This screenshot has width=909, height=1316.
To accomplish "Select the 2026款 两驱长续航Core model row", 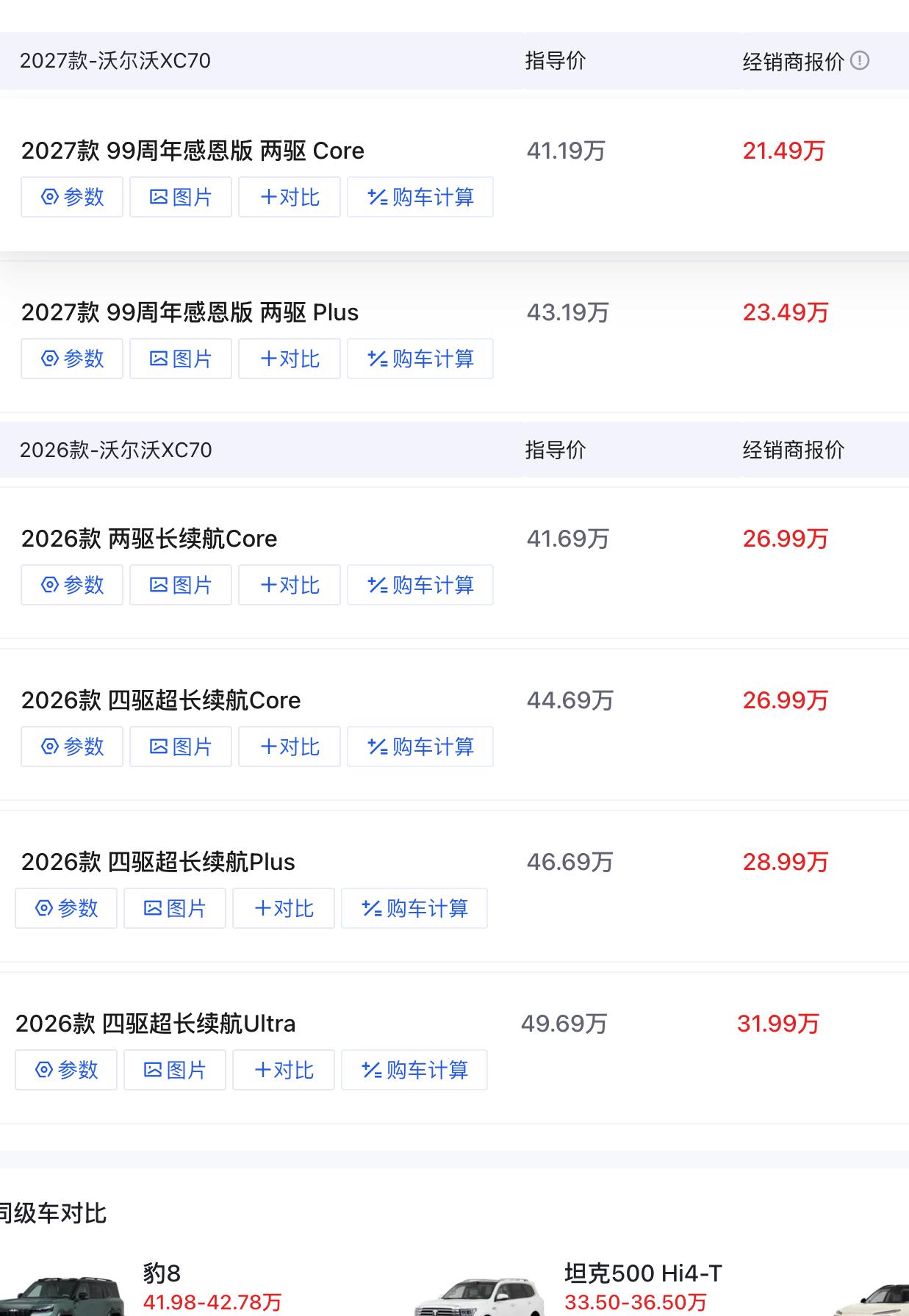I will [x=454, y=563].
